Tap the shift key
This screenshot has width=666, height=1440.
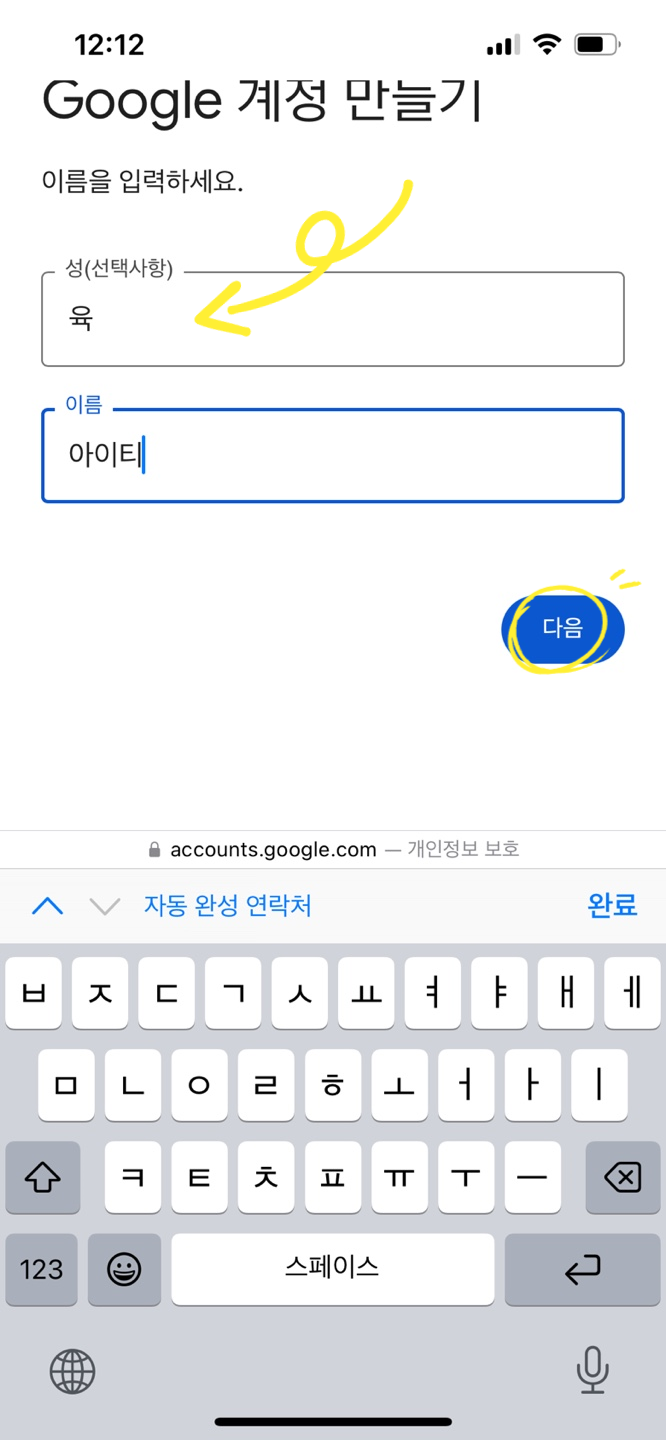click(x=42, y=1178)
